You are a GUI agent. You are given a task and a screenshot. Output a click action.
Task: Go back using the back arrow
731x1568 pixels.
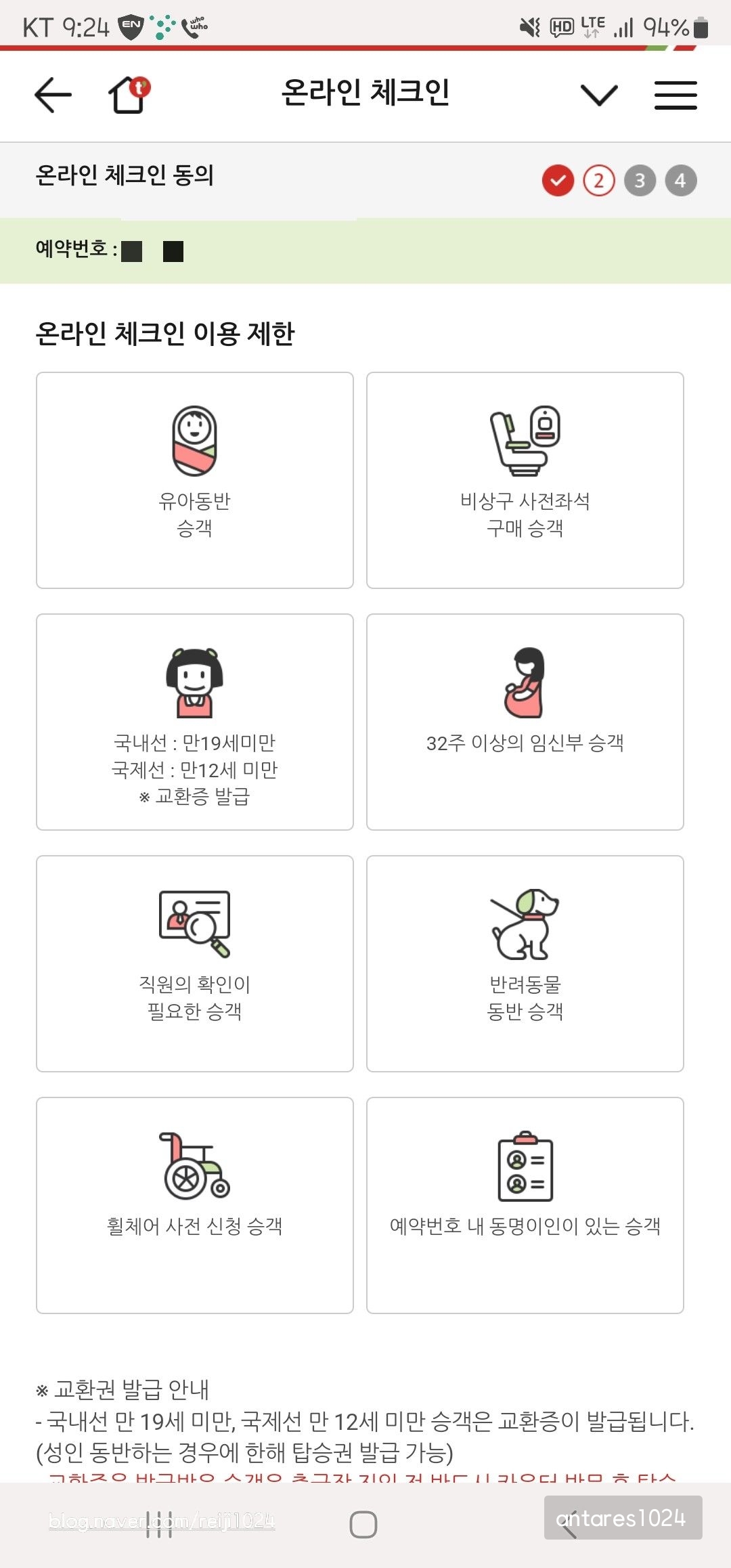[x=53, y=95]
